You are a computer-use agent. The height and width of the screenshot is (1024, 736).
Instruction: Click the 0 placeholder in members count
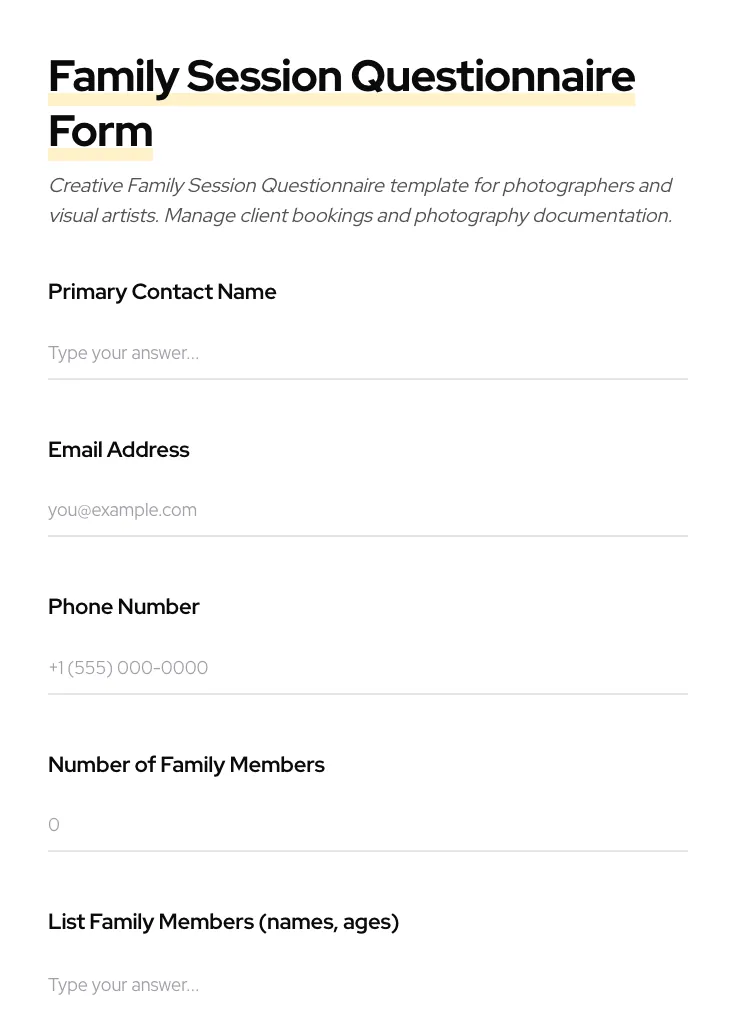(54, 825)
